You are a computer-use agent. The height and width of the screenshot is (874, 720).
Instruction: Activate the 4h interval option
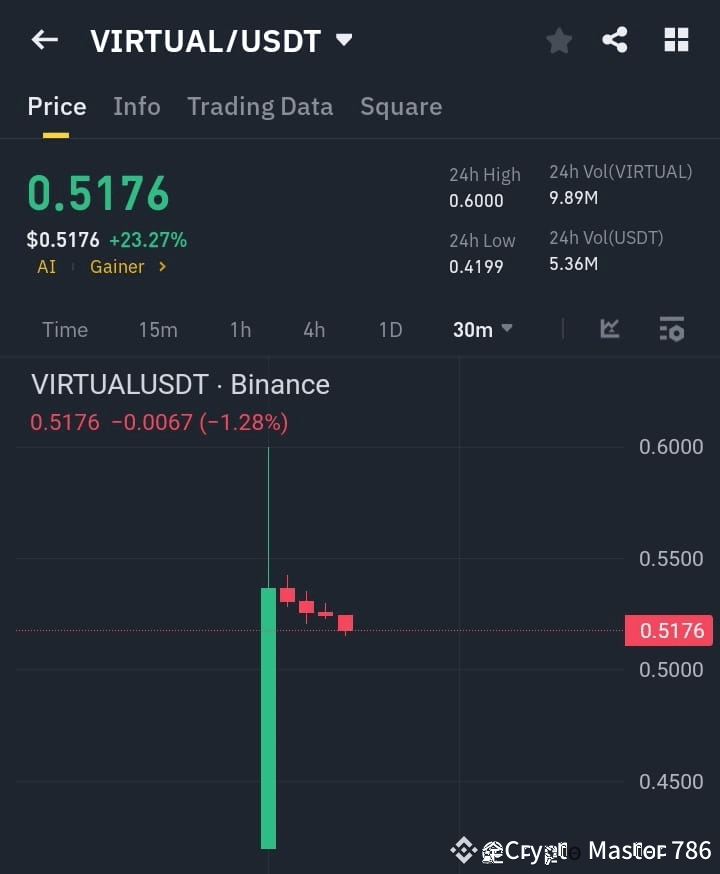(x=313, y=329)
